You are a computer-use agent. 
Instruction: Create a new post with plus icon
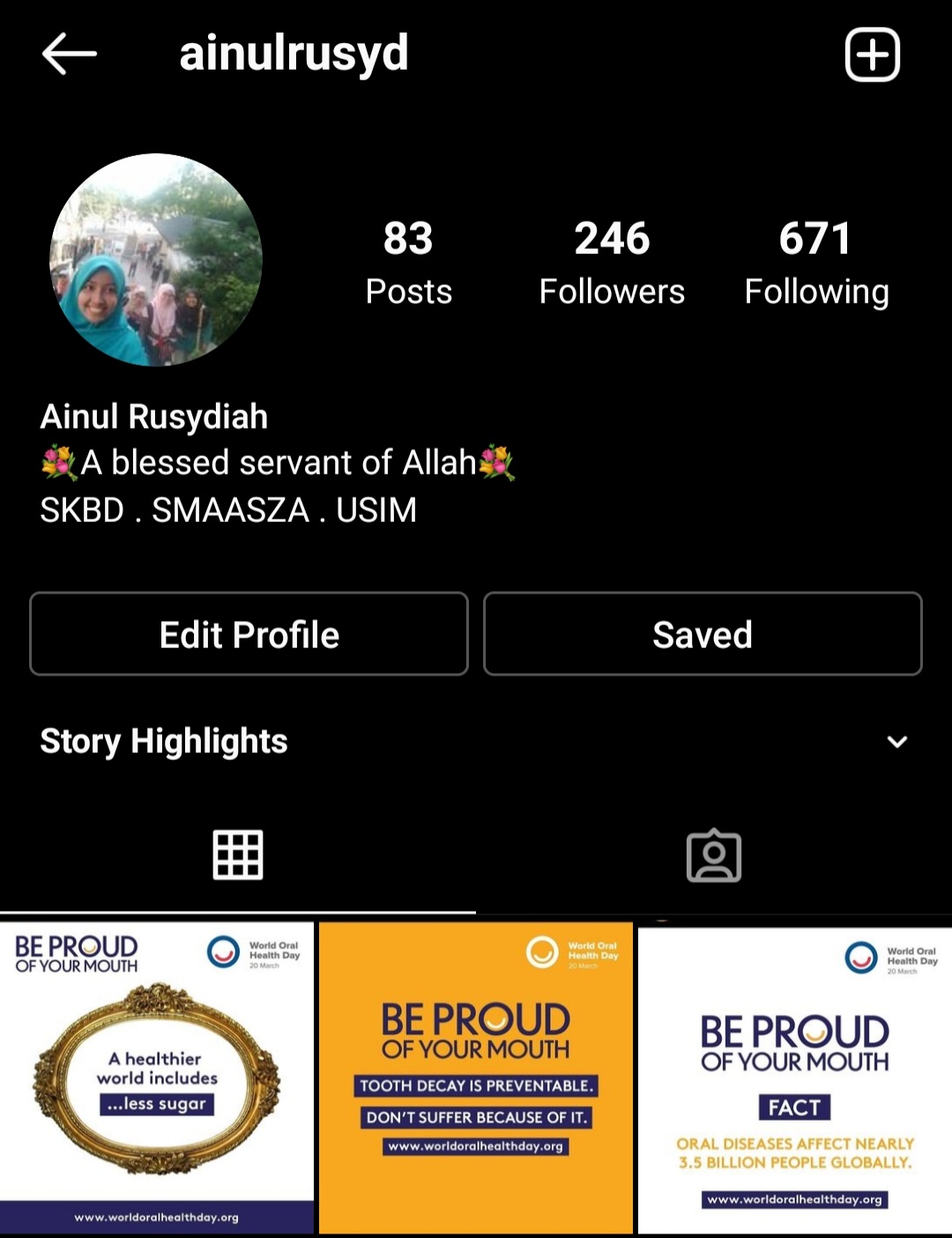[872, 55]
